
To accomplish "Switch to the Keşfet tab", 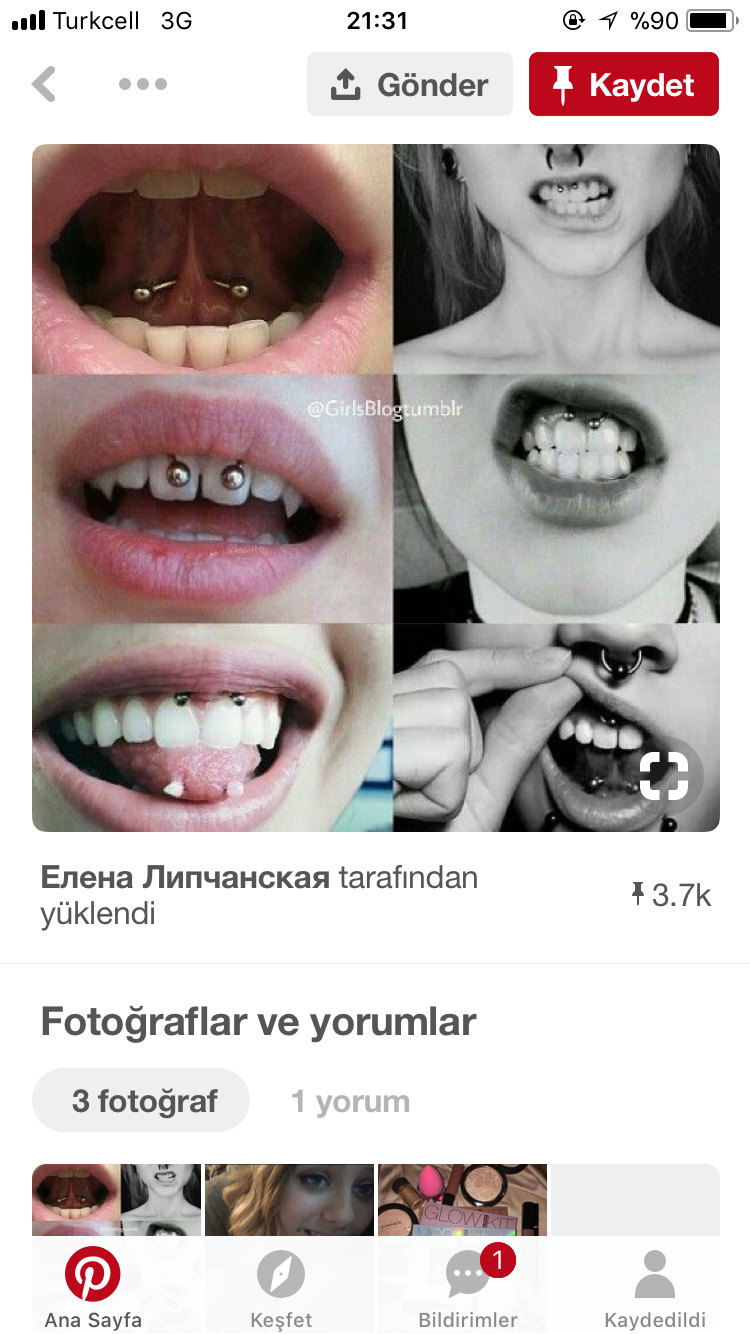I will point(281,1289).
